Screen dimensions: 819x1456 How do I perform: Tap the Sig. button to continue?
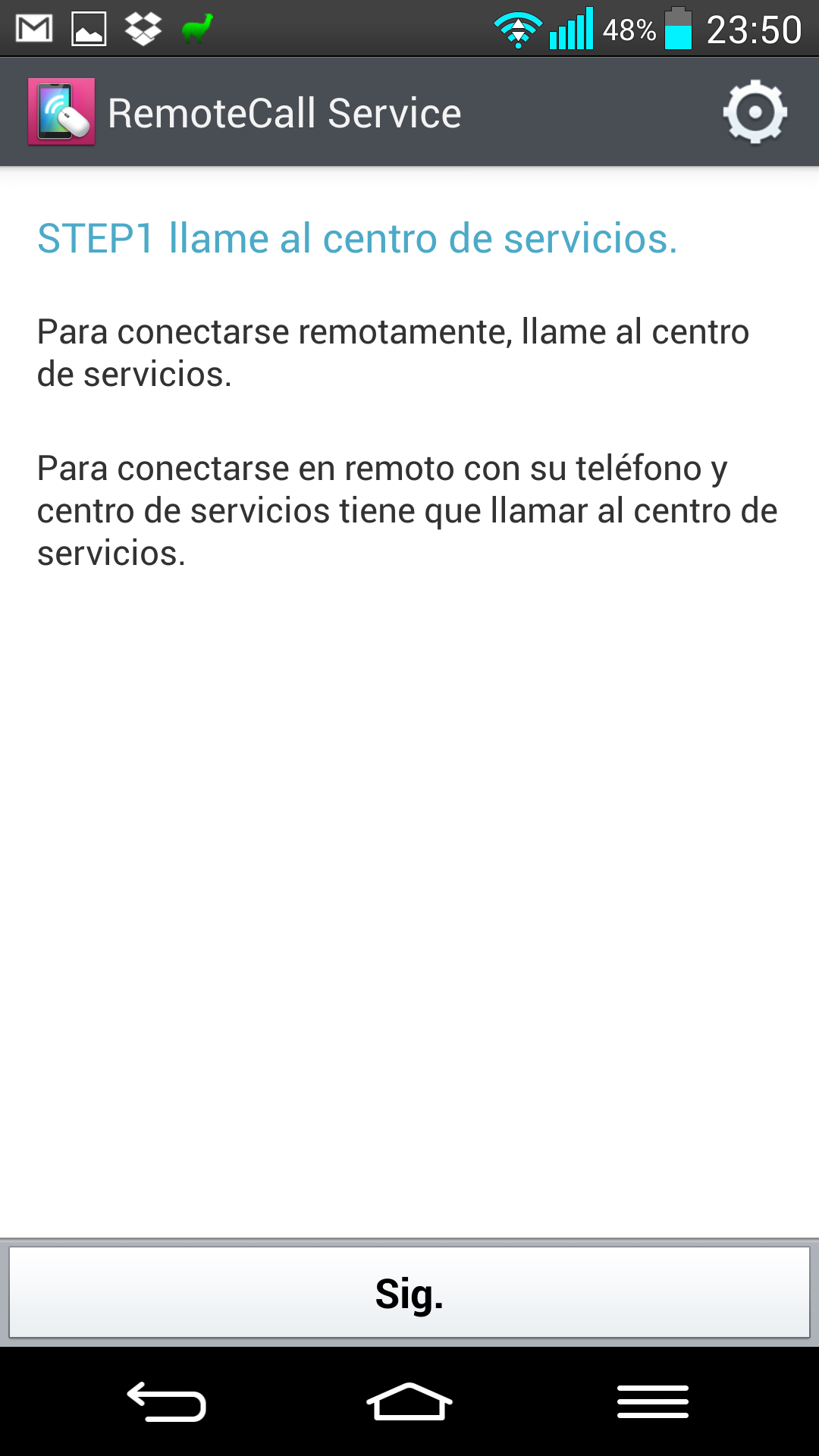[409, 1293]
